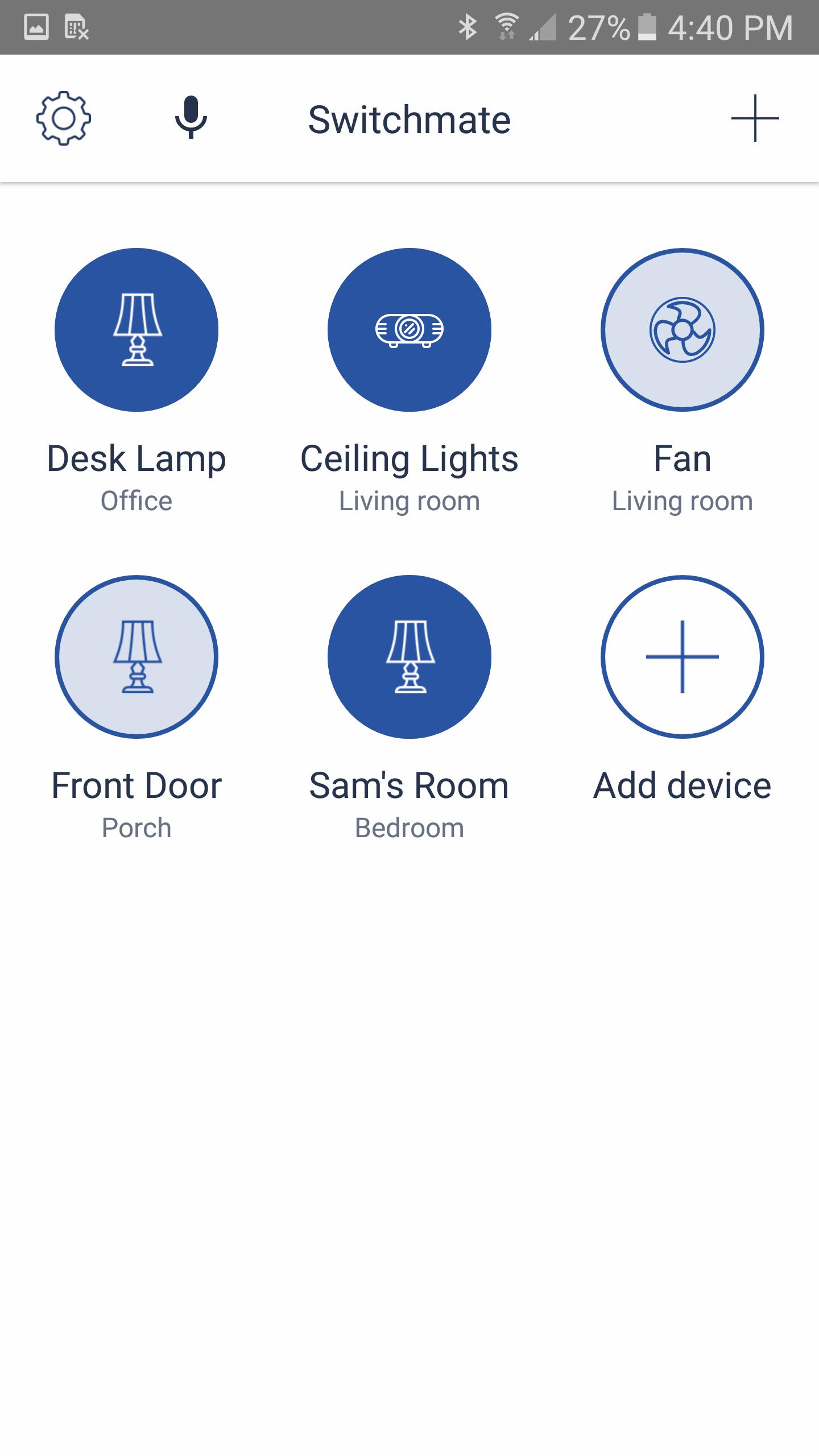Turn on the Living room Fan
Screen dimensions: 819x1456
(x=682, y=330)
